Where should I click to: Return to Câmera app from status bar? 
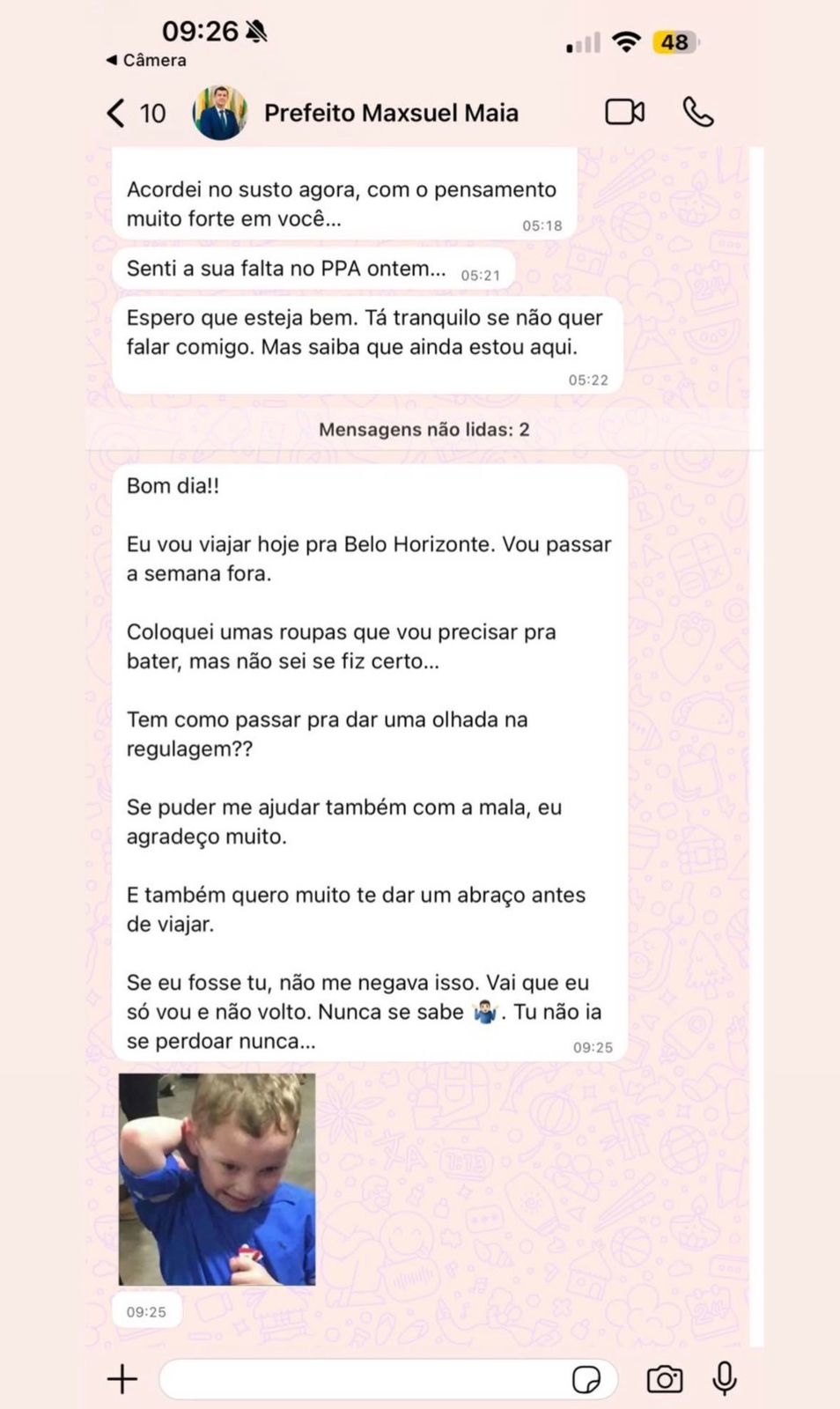pos(146,60)
